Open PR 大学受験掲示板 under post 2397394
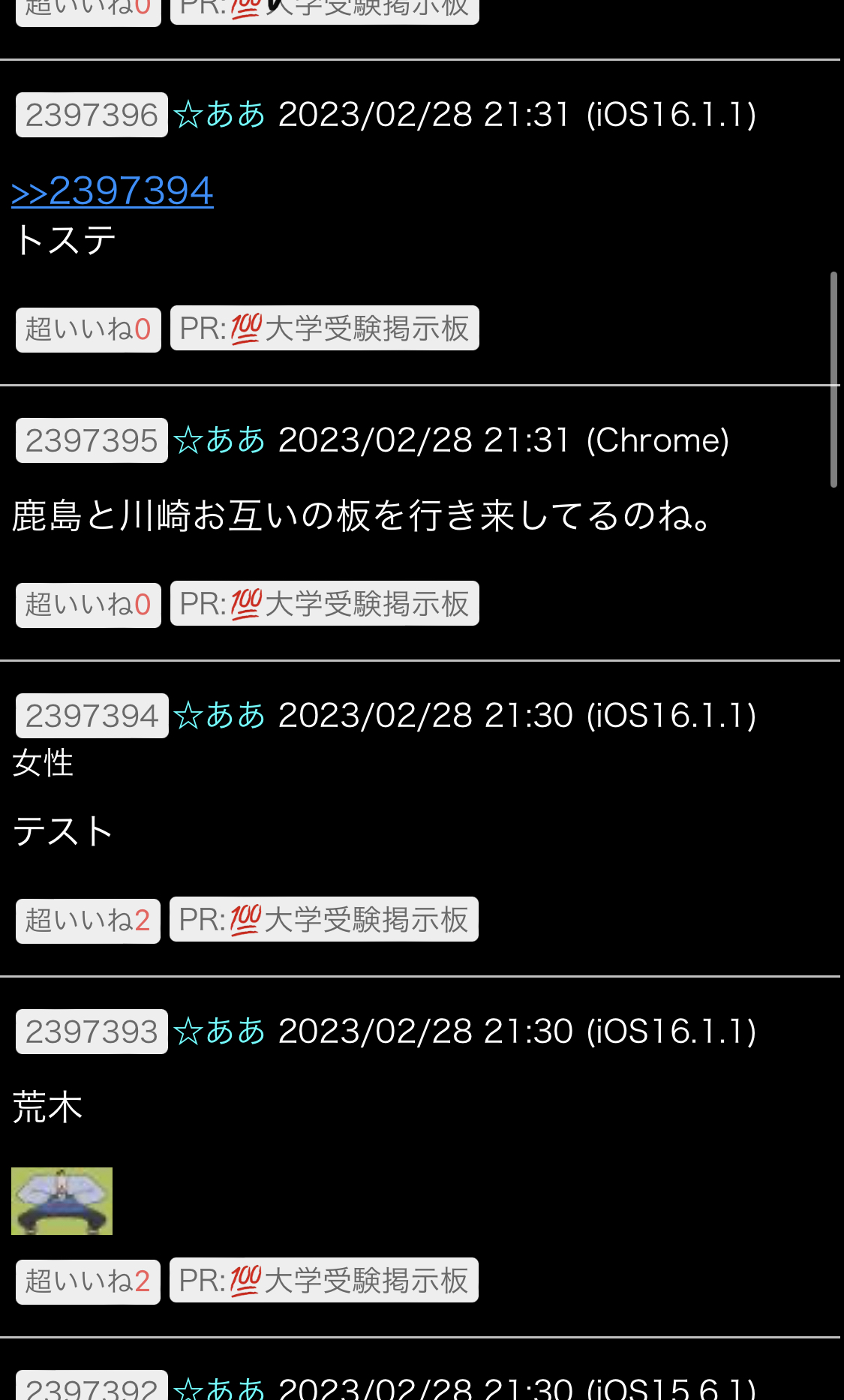 (x=323, y=919)
